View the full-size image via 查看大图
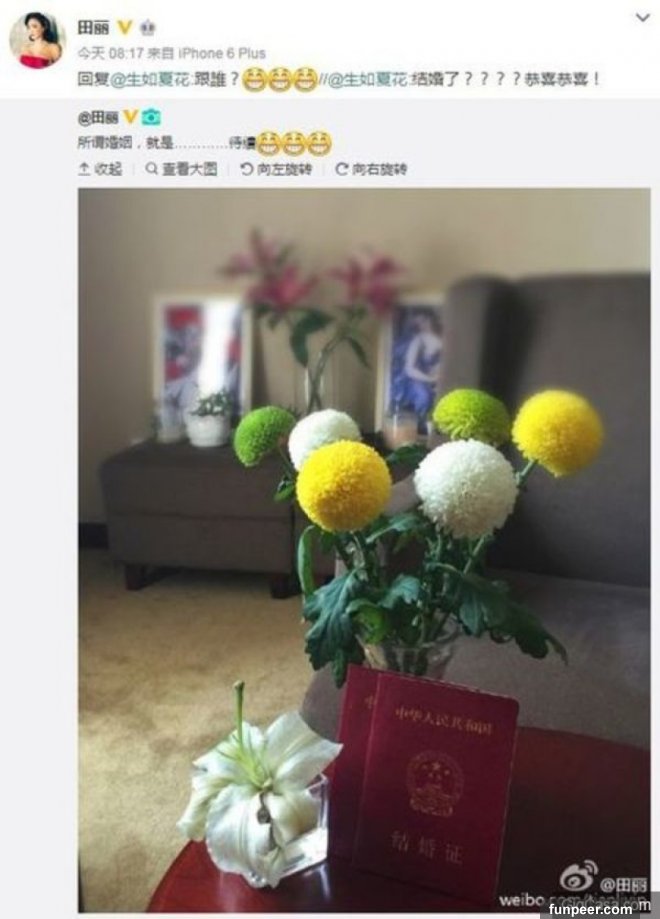Viewport: 660px width, 919px height. click(x=181, y=169)
